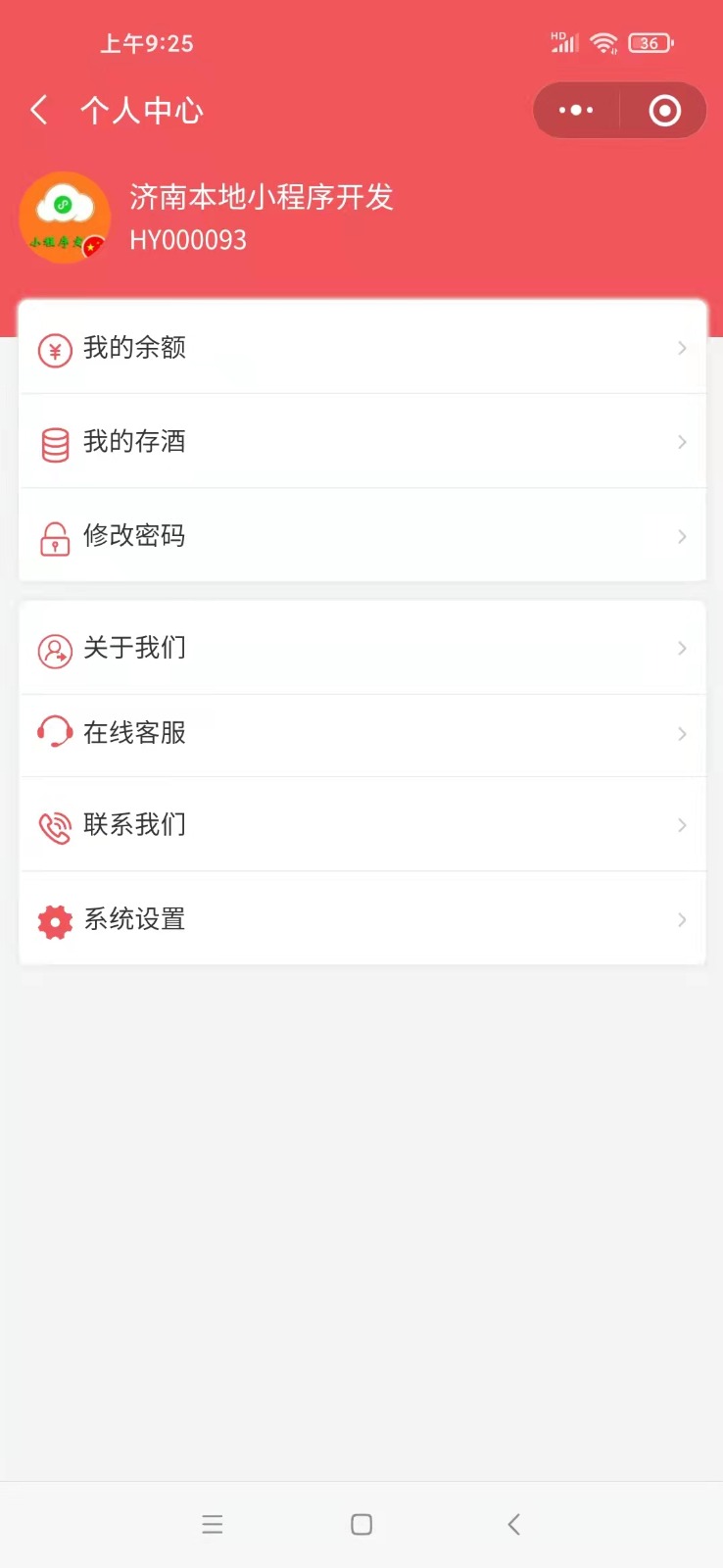Open recent apps from the navigation bar
This screenshot has height=1568, width=723.
point(213,1524)
